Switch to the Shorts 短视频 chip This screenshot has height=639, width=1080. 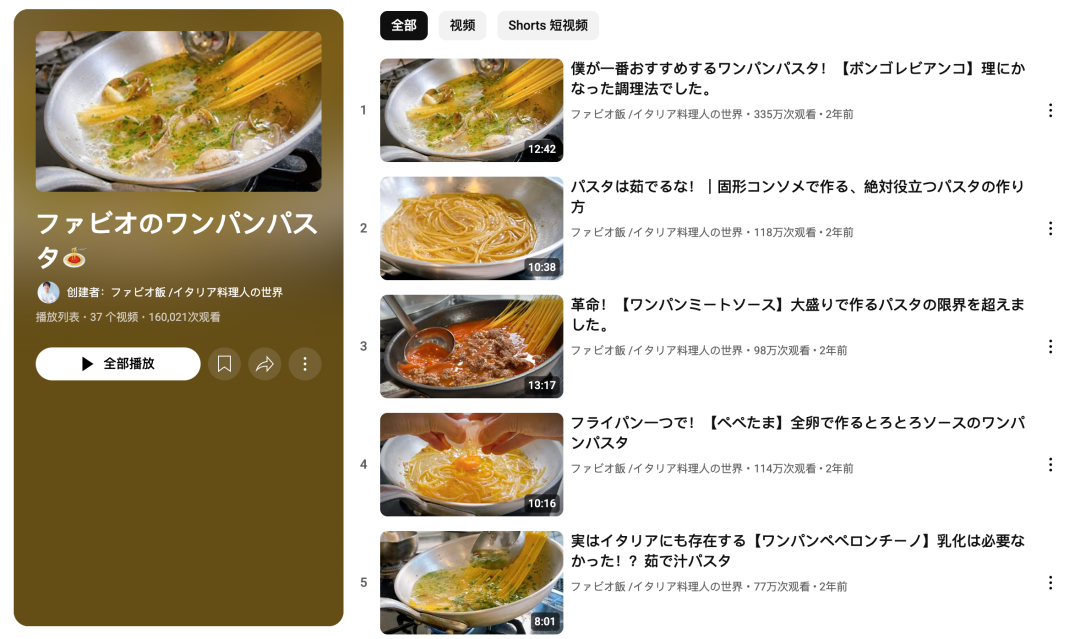pos(548,26)
